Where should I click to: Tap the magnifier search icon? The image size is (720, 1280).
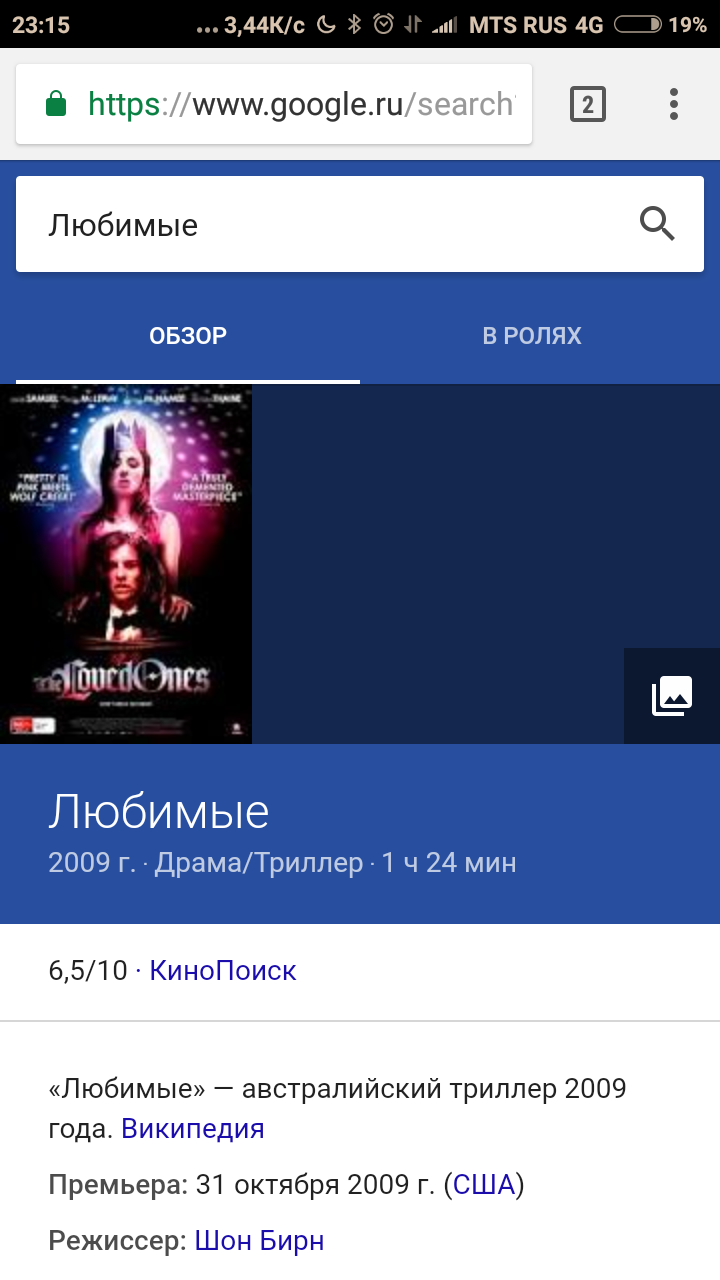[657, 225]
